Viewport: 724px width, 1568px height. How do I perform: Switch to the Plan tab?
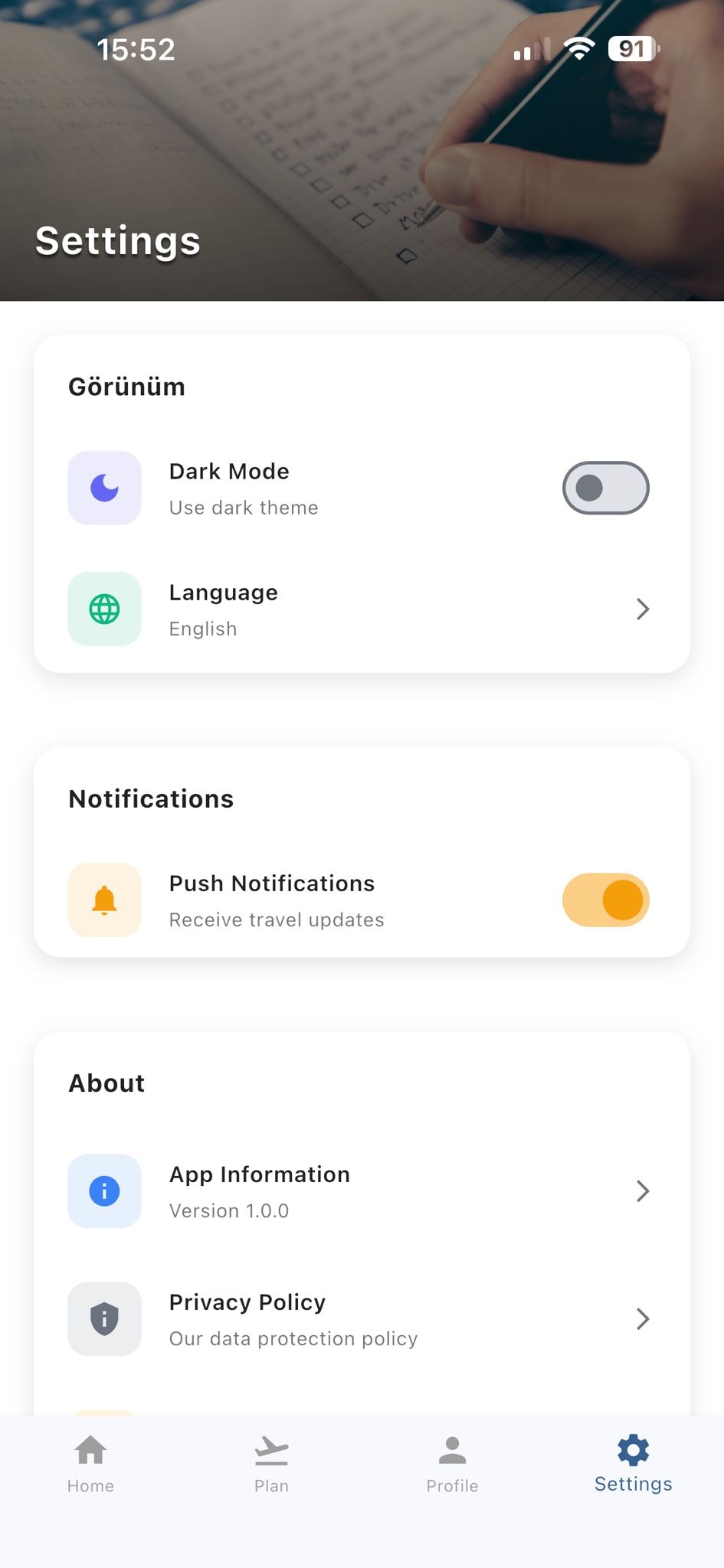pos(271,1464)
